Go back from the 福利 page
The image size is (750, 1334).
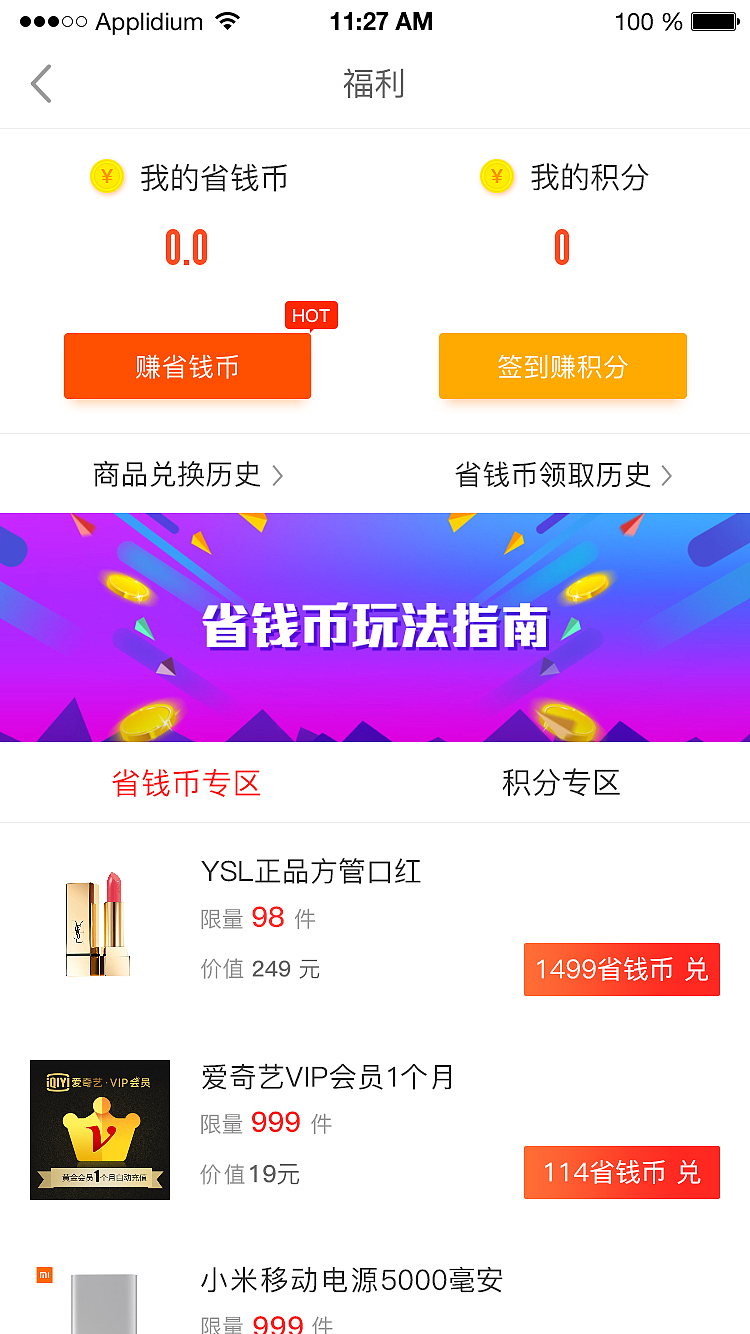click(x=41, y=84)
